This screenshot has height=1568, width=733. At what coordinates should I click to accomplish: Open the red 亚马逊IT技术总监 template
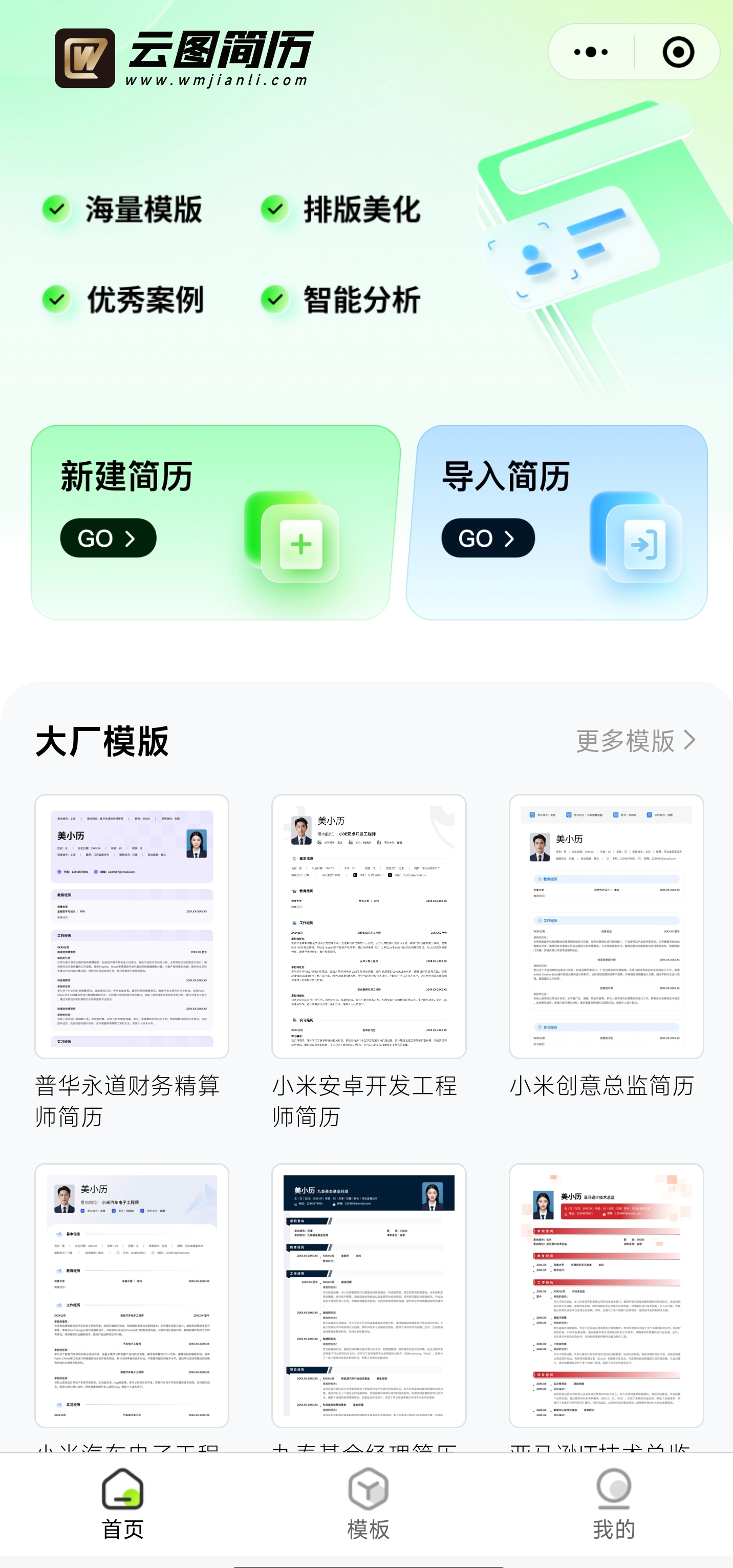coord(606,1295)
